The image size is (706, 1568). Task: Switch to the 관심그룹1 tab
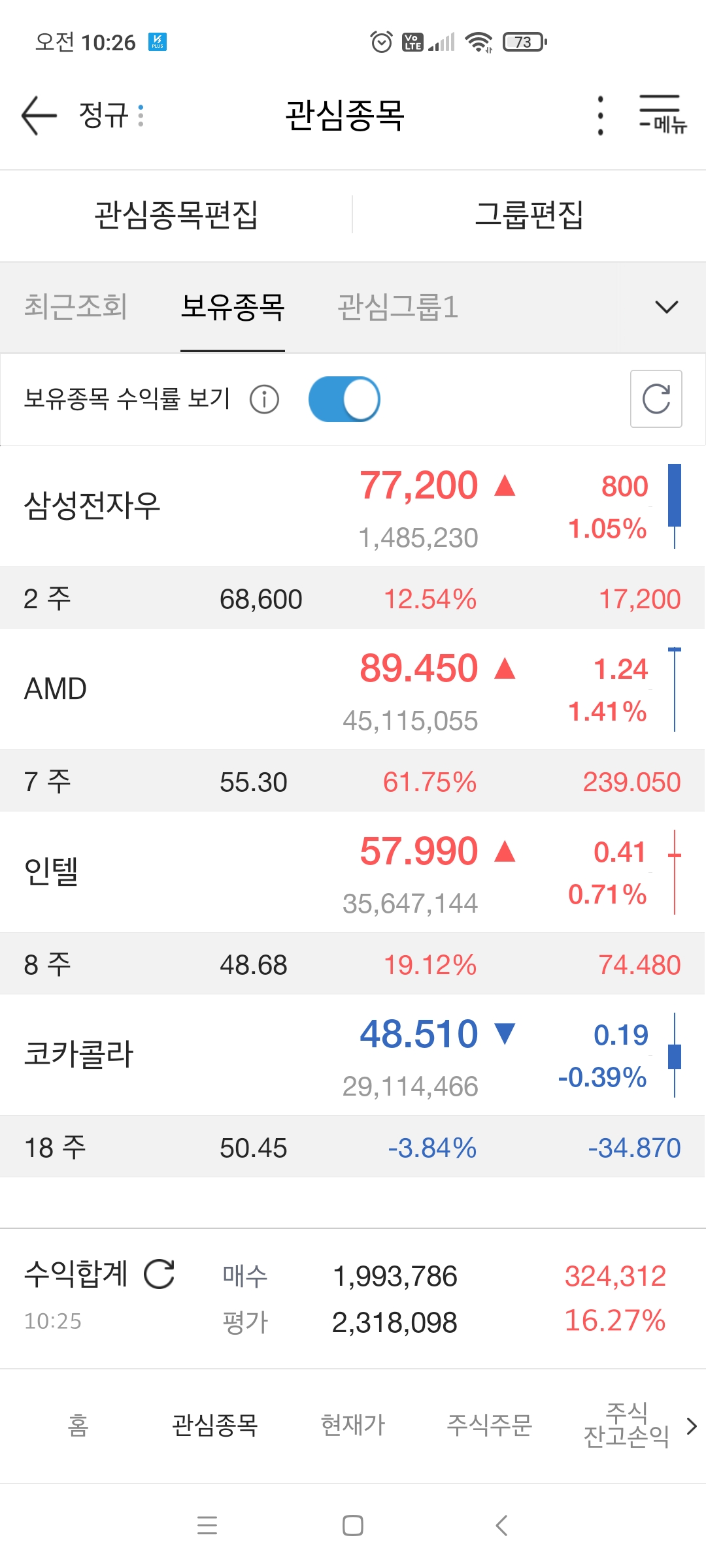[x=397, y=306]
